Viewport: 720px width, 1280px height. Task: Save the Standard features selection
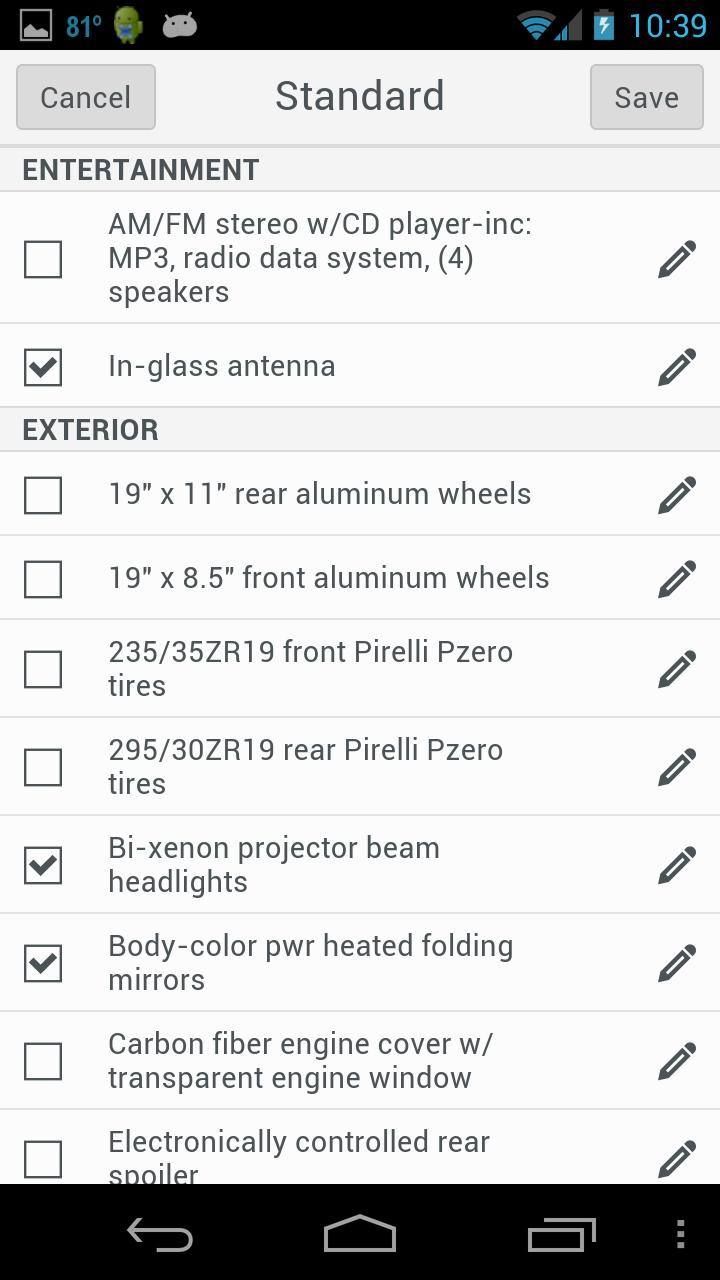tap(646, 97)
